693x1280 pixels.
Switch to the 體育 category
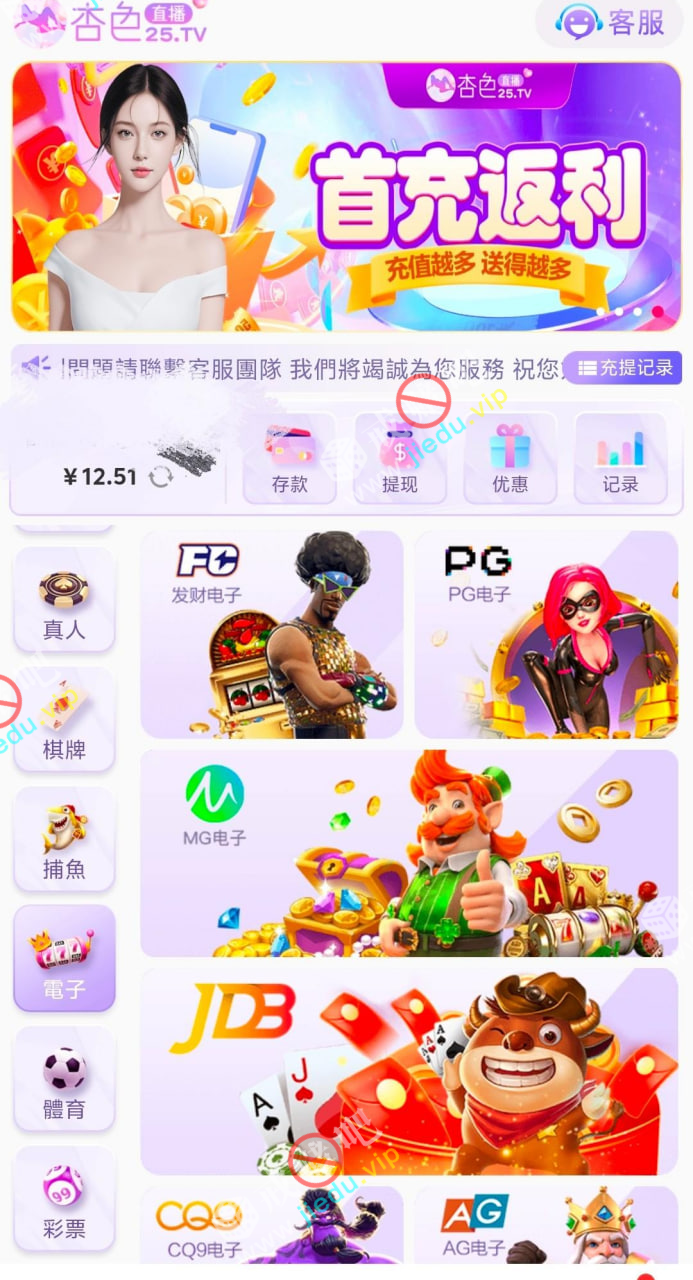pyautogui.click(x=64, y=1081)
